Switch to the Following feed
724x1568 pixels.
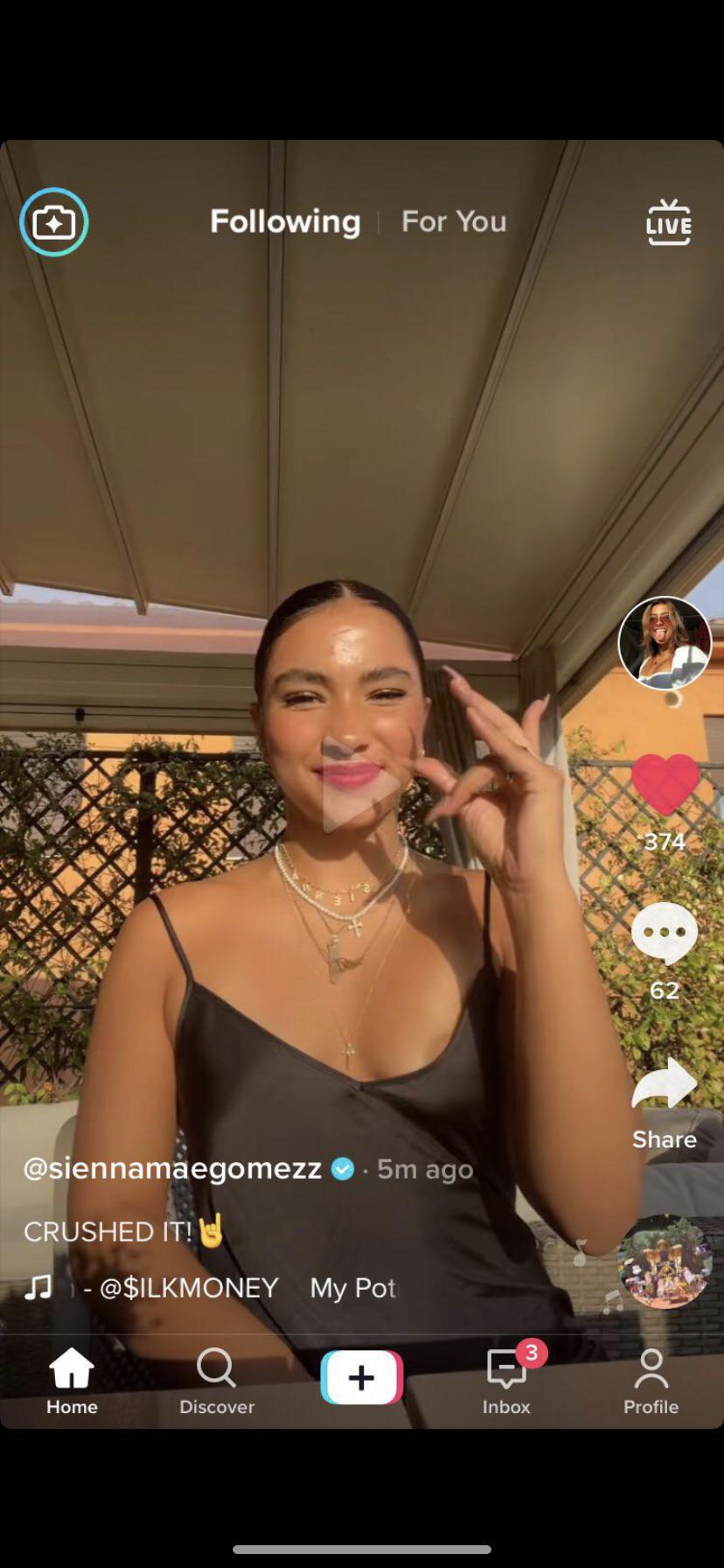coord(285,221)
